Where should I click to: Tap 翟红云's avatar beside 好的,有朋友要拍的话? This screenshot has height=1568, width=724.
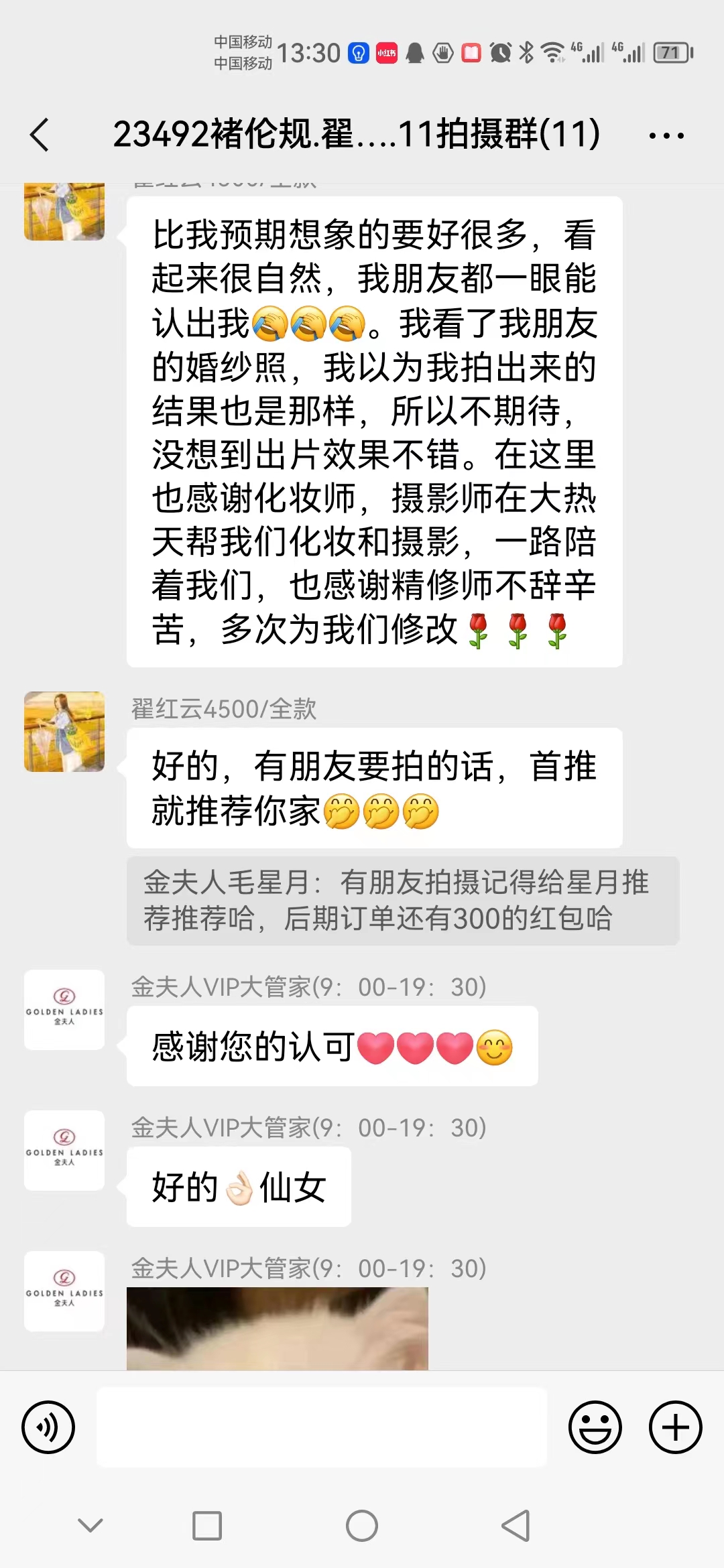64,732
